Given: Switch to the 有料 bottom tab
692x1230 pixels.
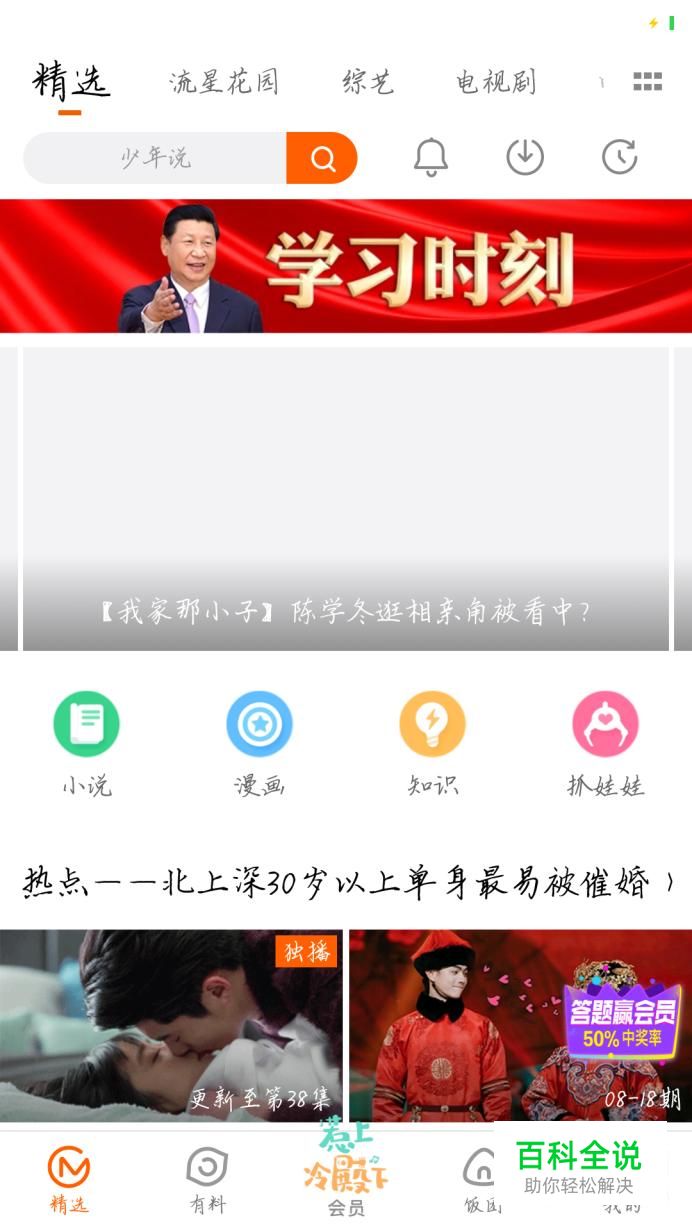Looking at the screenshot, I should coord(208,1180).
